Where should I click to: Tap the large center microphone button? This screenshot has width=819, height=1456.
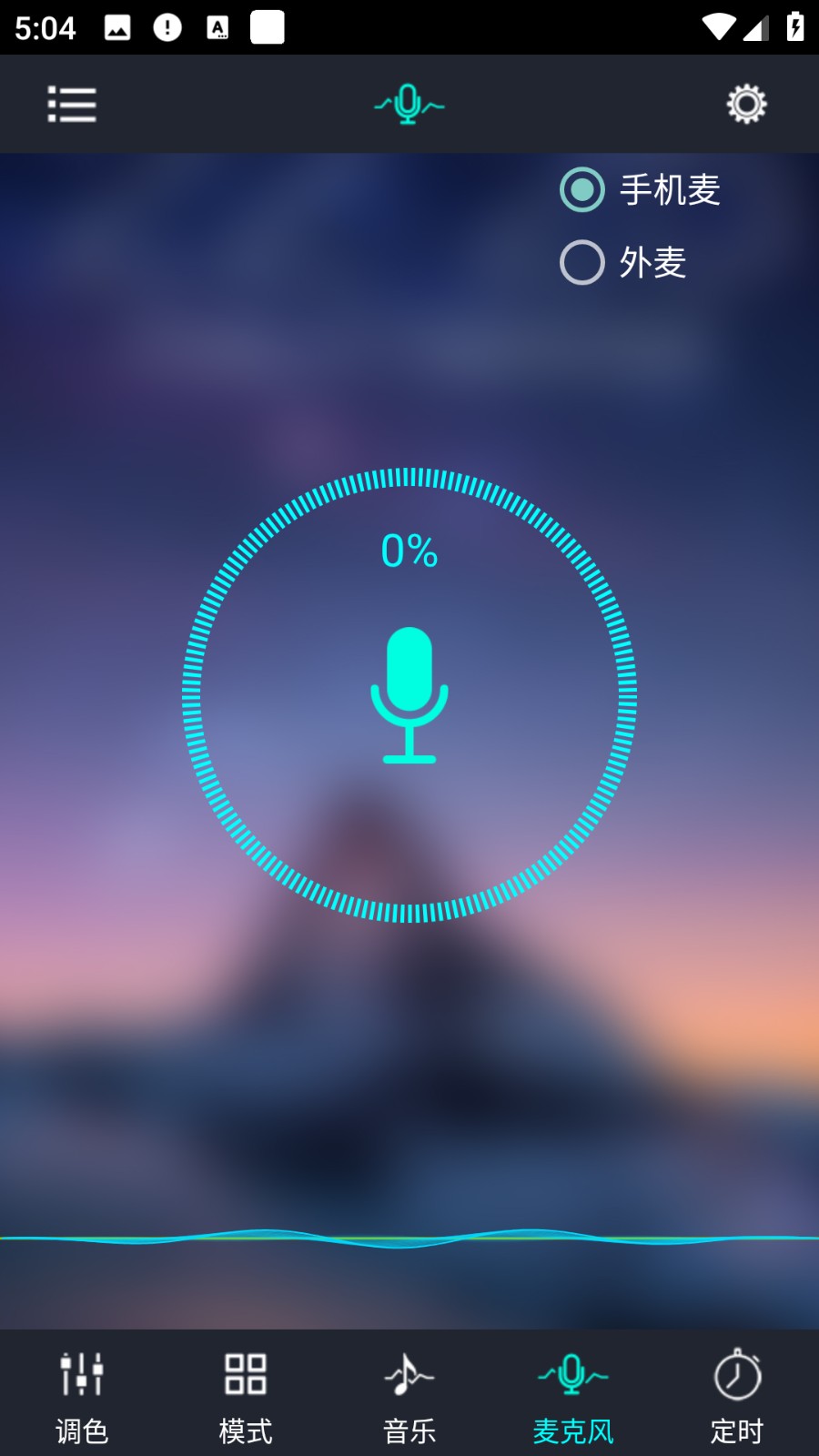pos(409,695)
